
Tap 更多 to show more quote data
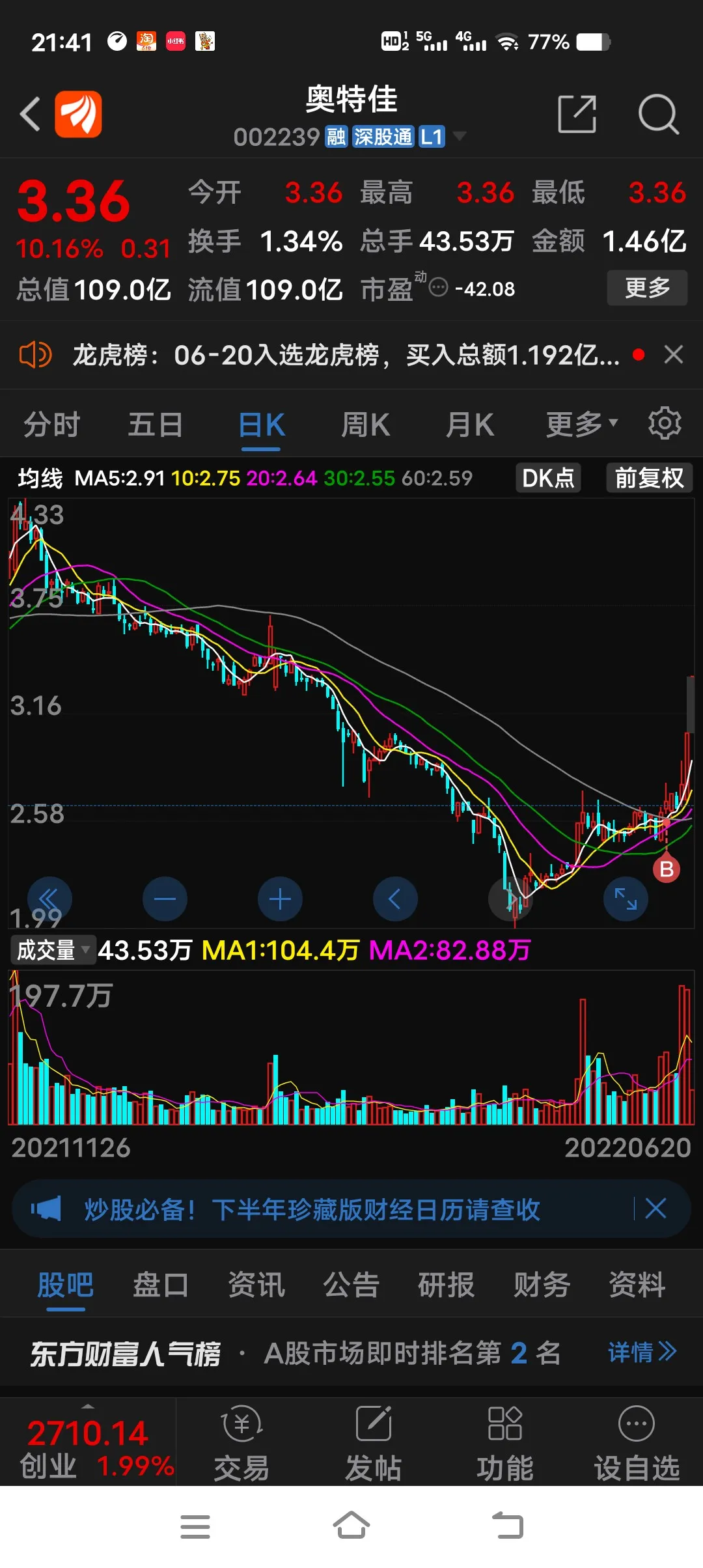pos(647,287)
